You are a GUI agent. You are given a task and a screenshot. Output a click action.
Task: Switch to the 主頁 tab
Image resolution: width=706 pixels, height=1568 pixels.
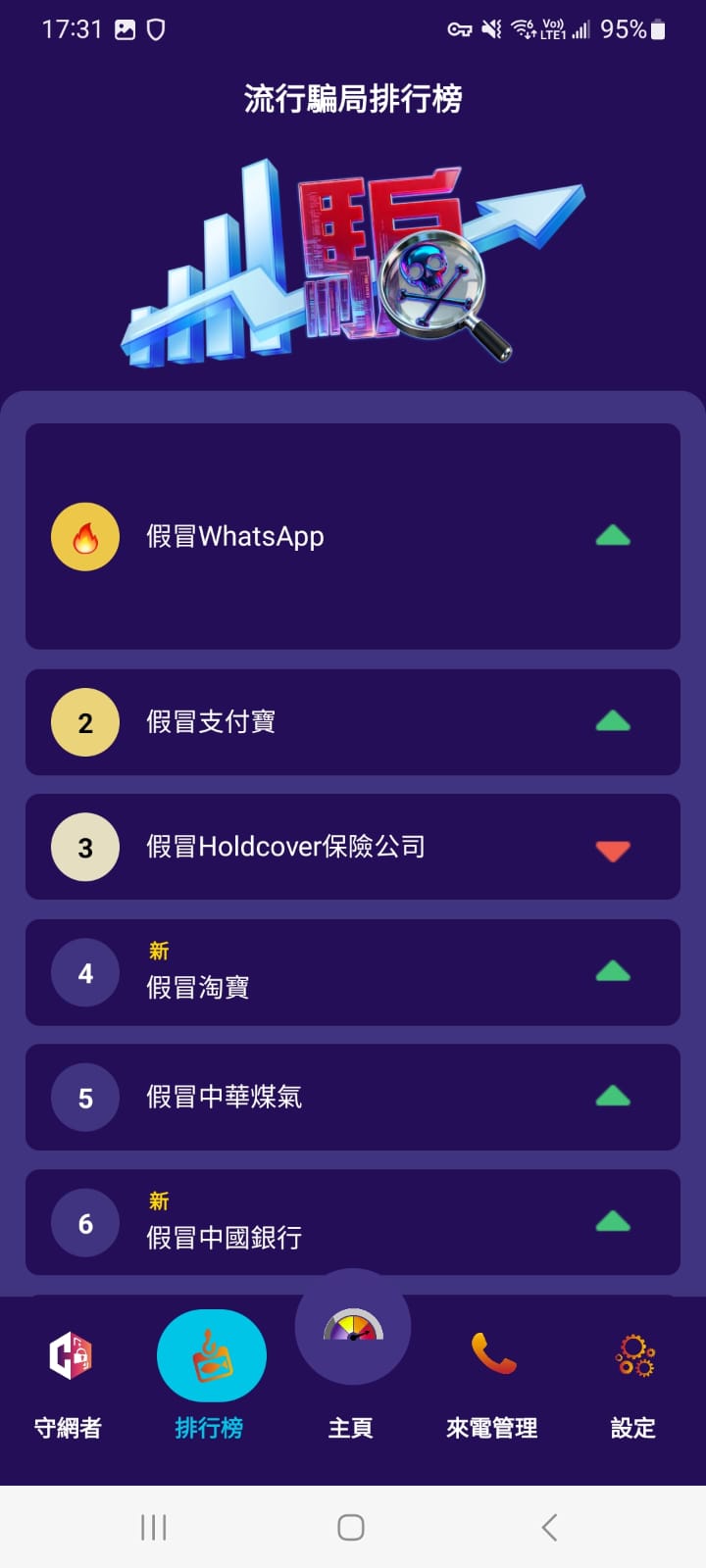[352, 1428]
